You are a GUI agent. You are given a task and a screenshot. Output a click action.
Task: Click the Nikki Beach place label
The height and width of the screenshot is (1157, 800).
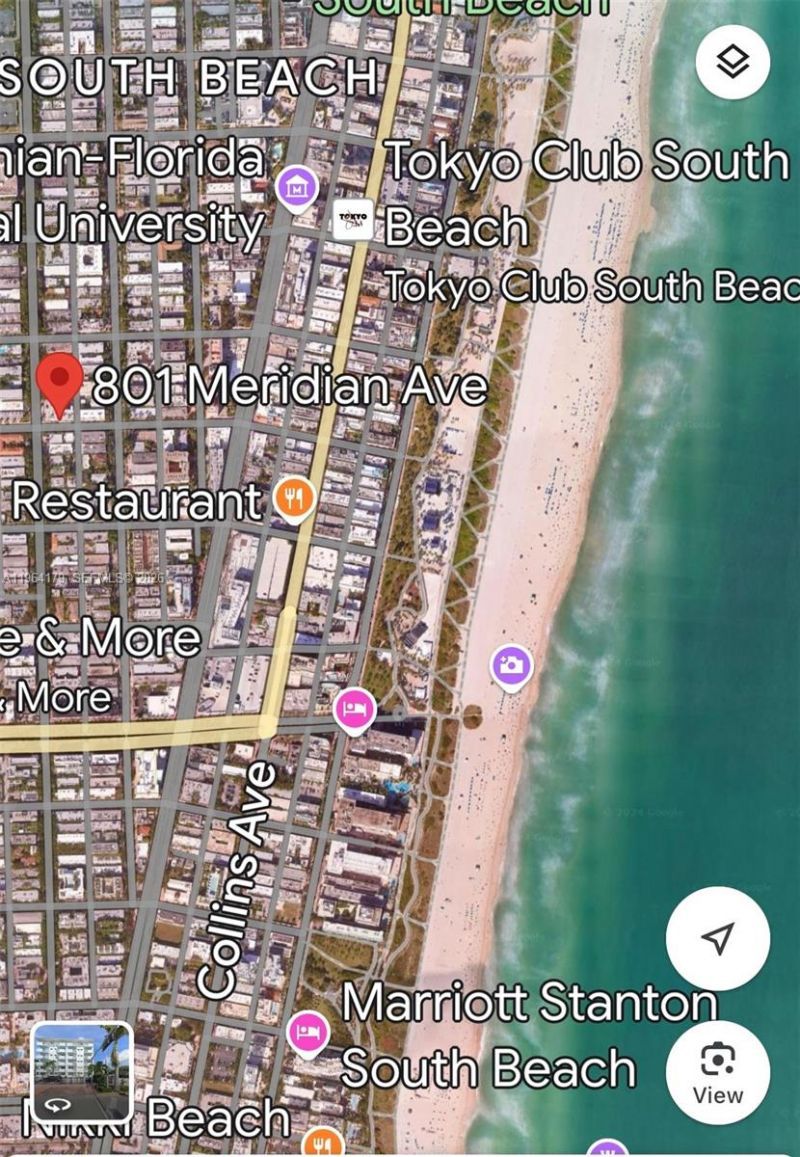pos(200,1117)
